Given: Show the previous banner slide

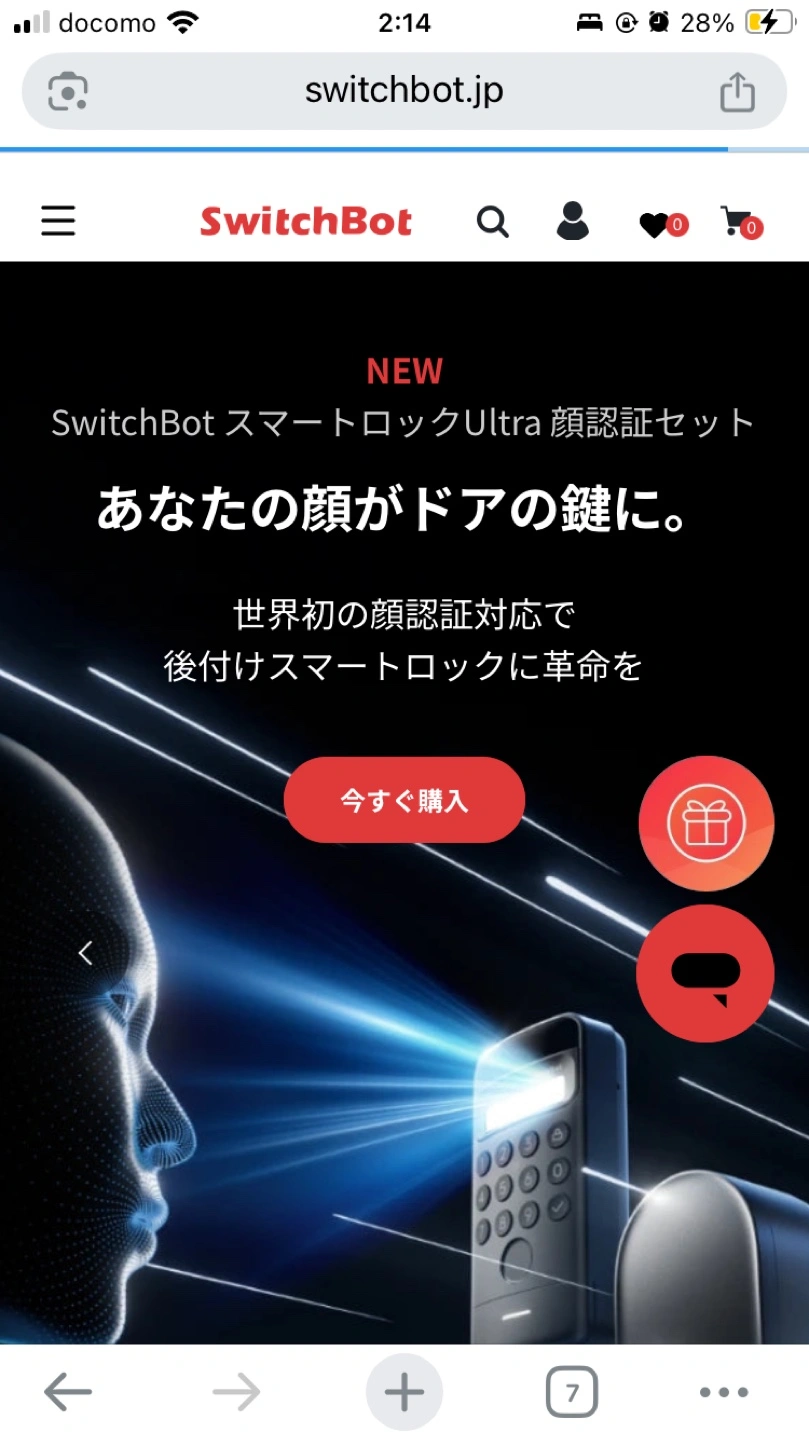Looking at the screenshot, I should (86, 953).
